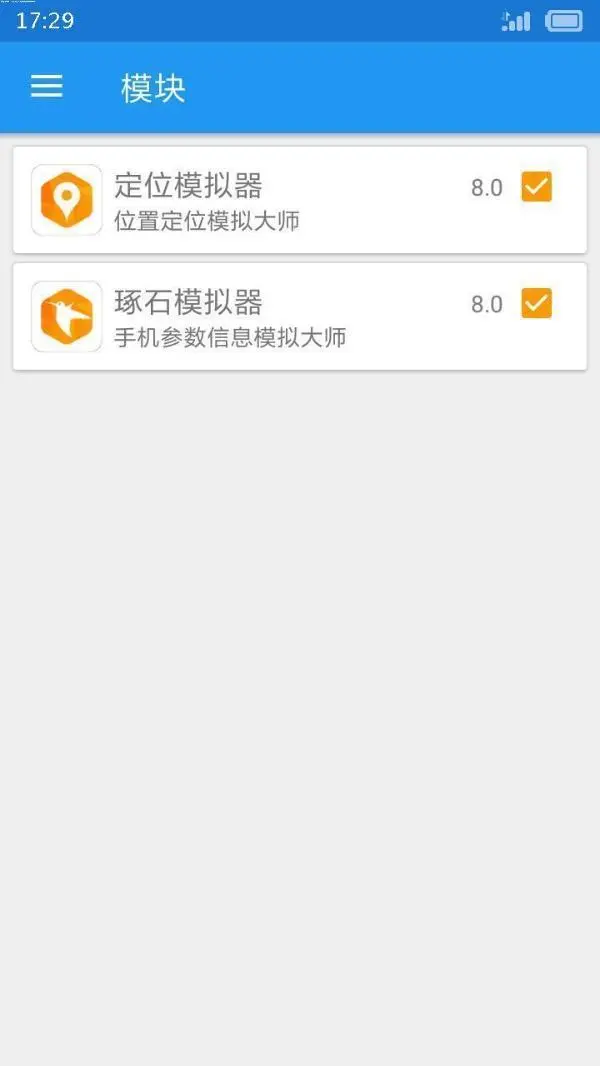Open the hamburger drawer menu
This screenshot has height=1066, width=600.
(47, 87)
